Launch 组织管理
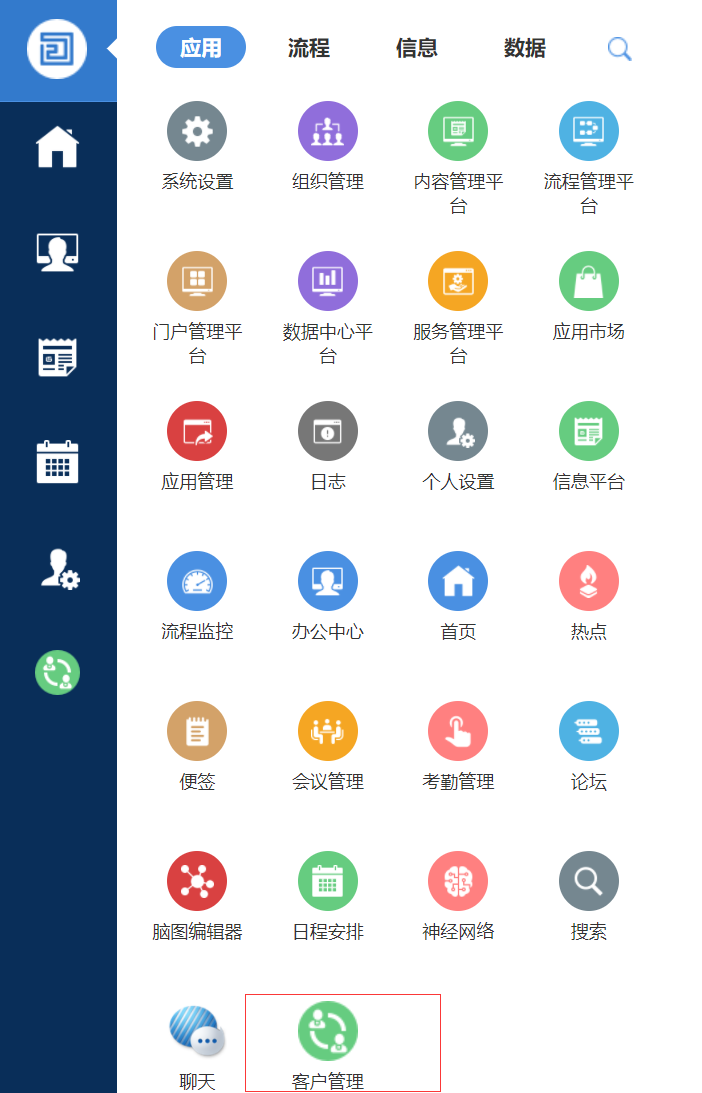 [328, 132]
